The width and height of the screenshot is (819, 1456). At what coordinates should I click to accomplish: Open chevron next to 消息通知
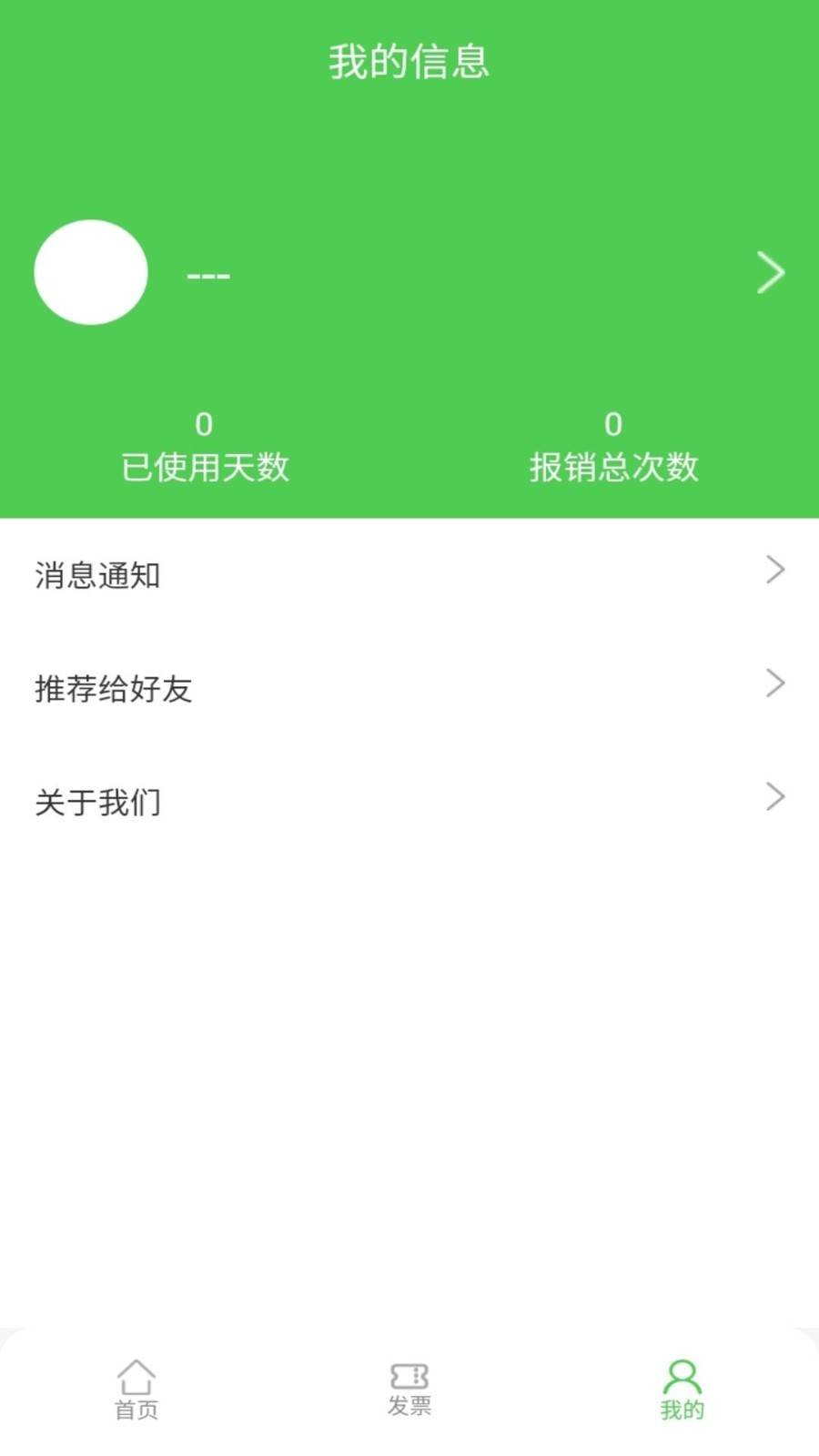(x=774, y=570)
